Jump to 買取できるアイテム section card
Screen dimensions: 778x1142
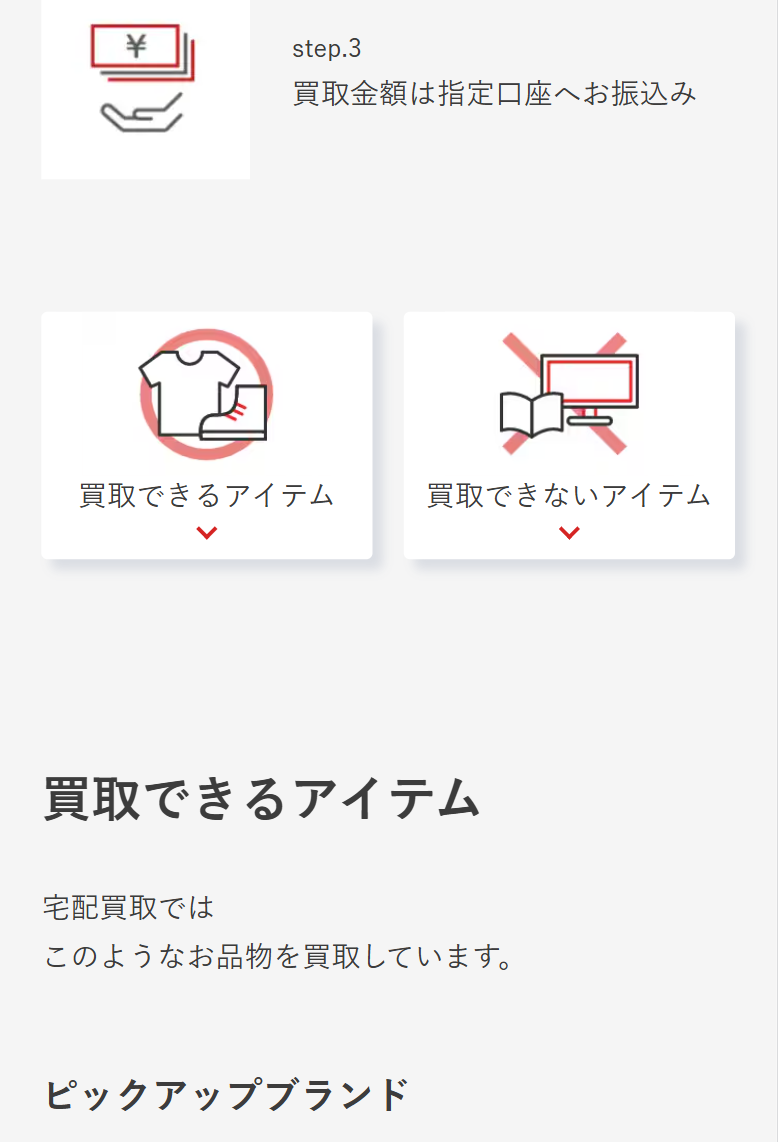207,436
